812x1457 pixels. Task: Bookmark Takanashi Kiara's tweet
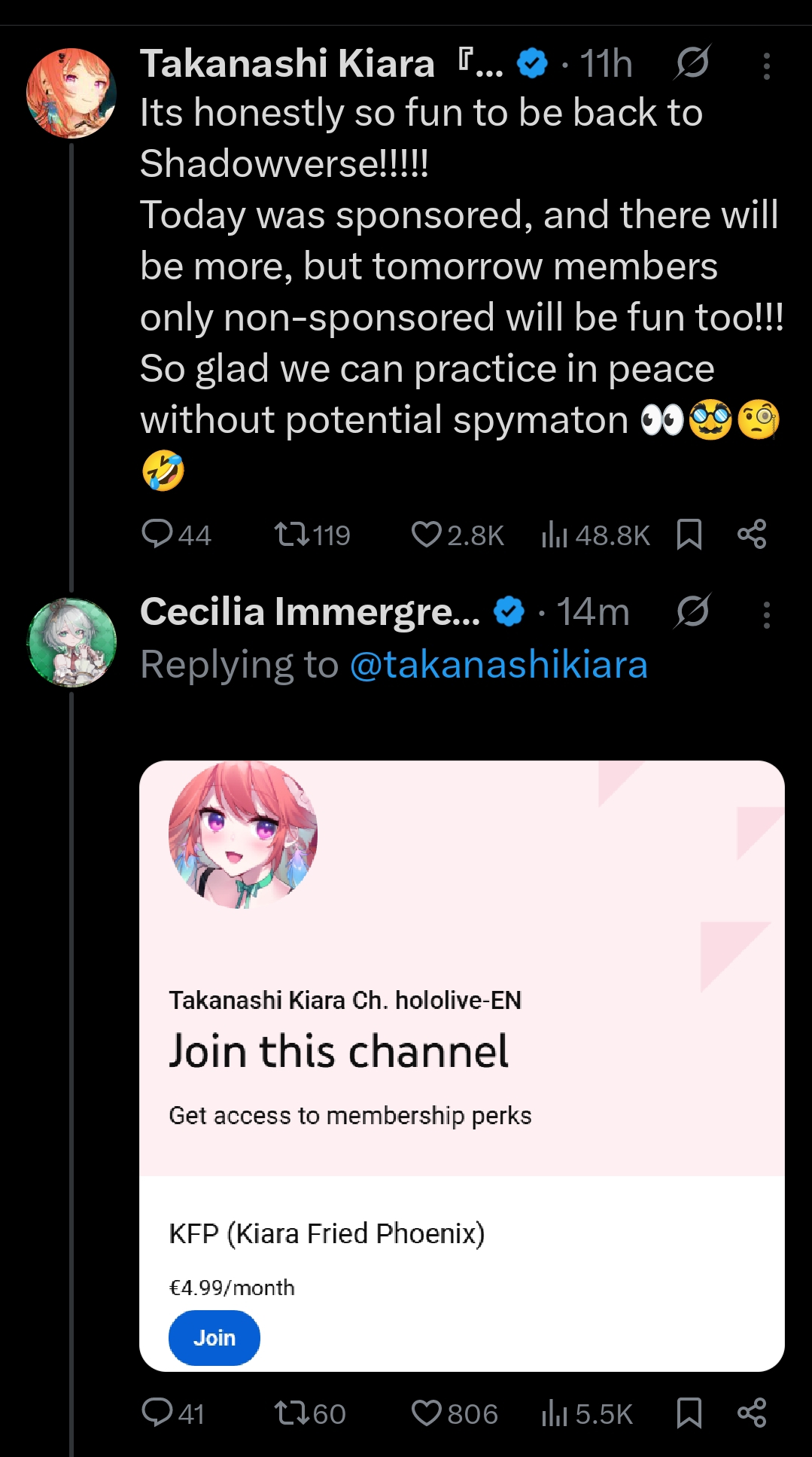point(689,535)
